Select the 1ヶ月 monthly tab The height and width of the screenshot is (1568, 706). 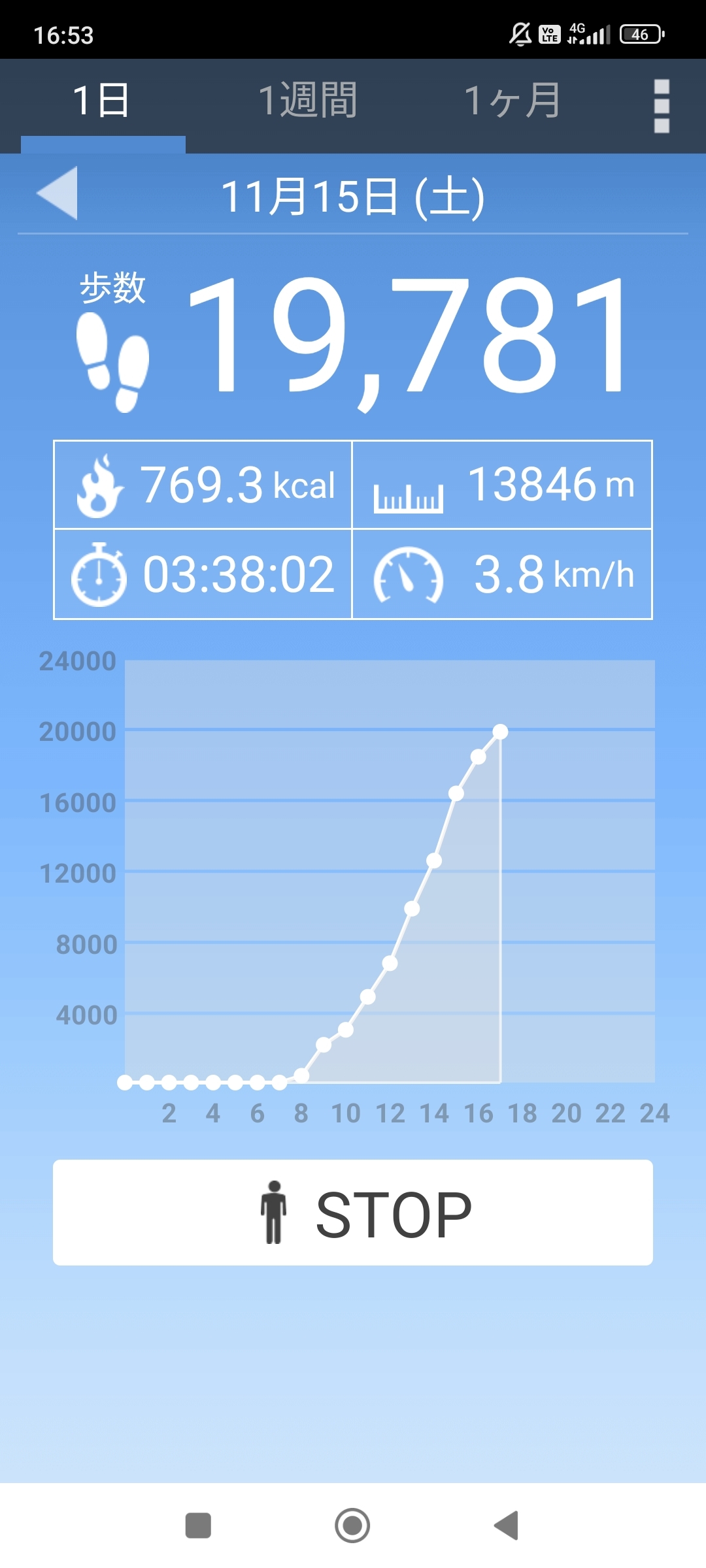point(512,102)
